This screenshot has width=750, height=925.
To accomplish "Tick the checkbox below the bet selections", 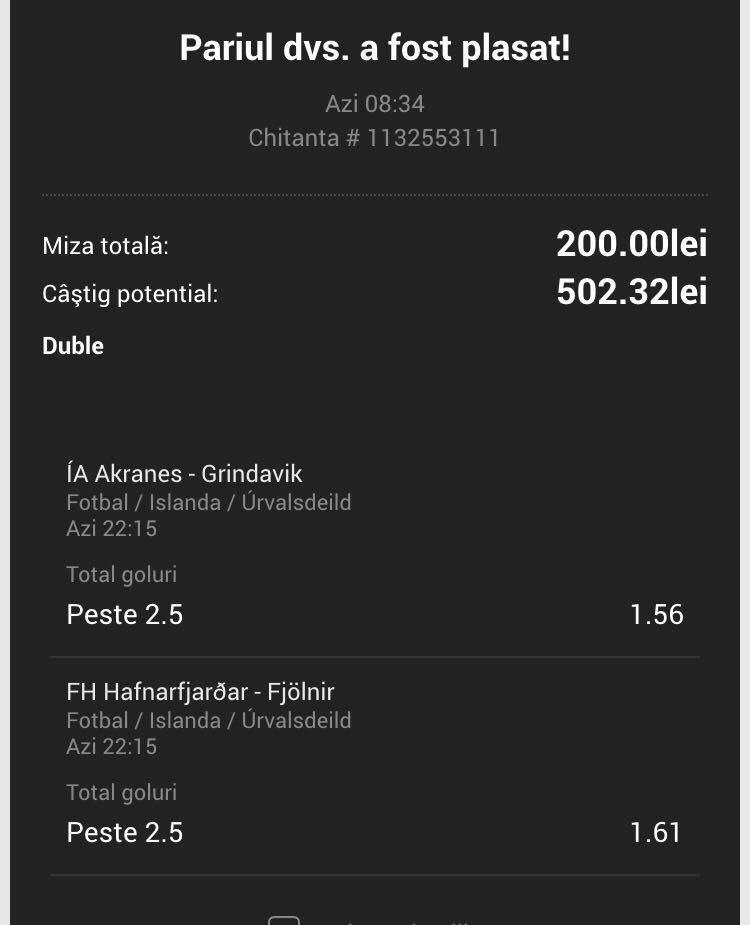I will coord(284,921).
